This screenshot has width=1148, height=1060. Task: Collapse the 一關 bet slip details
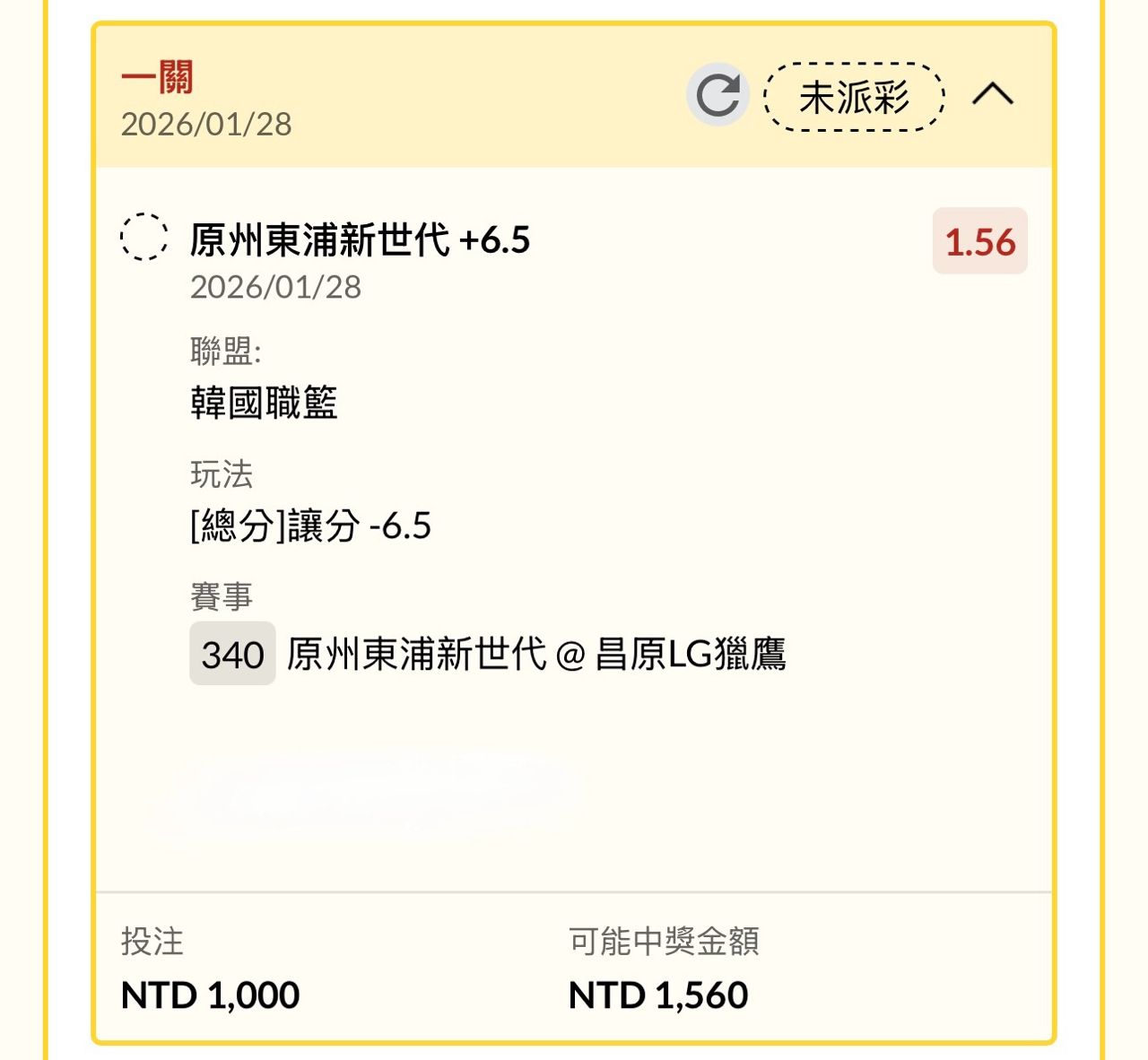[993, 94]
